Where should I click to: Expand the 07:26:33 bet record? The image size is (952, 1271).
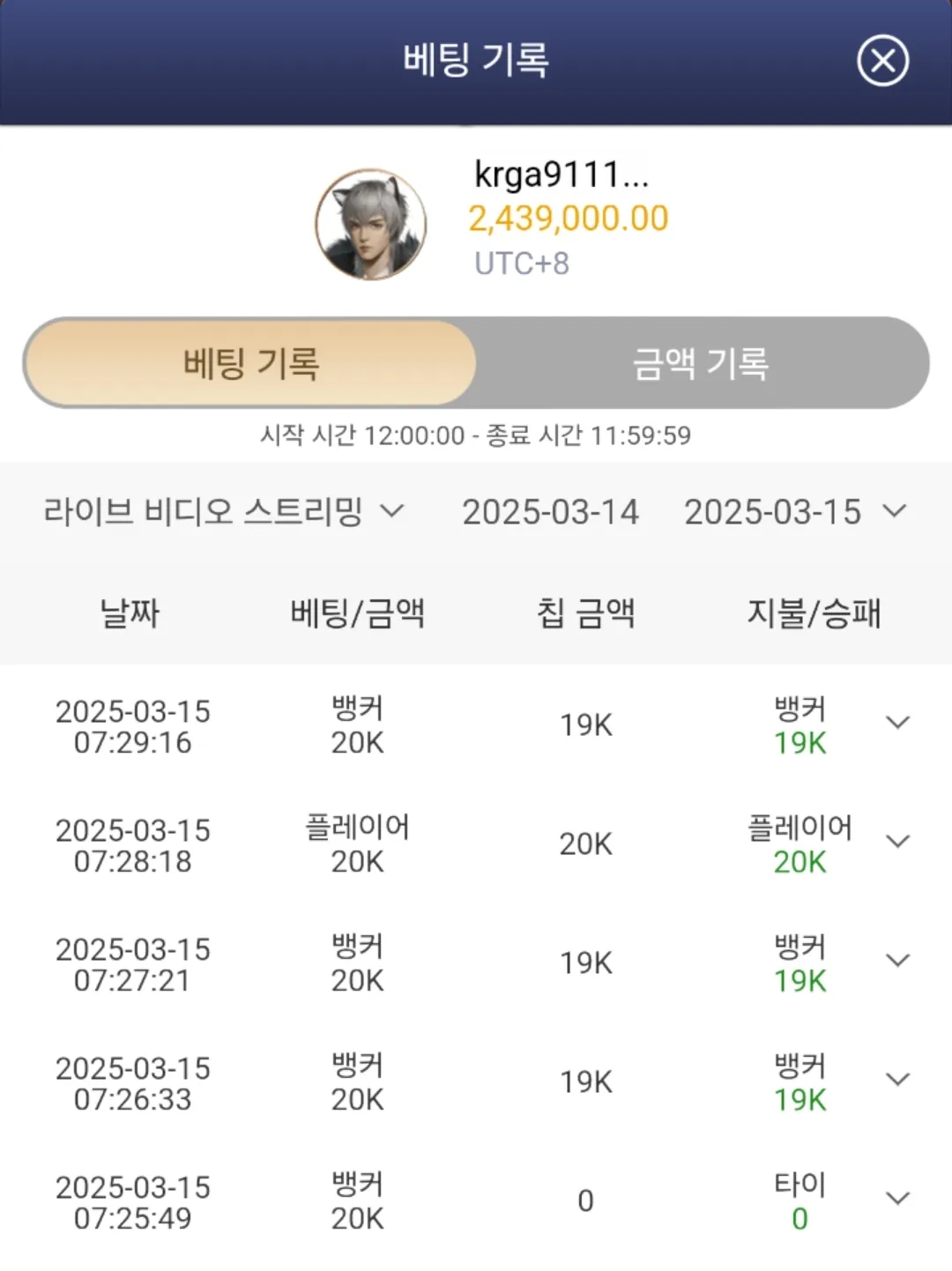897,1080
